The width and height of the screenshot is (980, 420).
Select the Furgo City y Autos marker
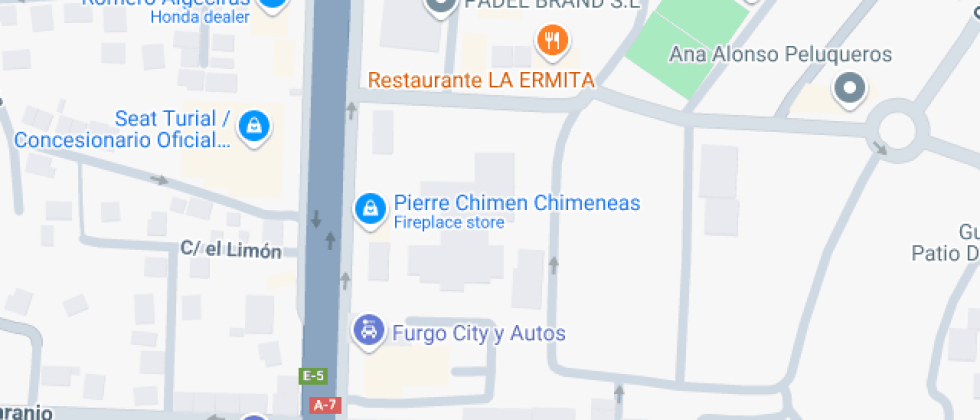[x=370, y=329]
